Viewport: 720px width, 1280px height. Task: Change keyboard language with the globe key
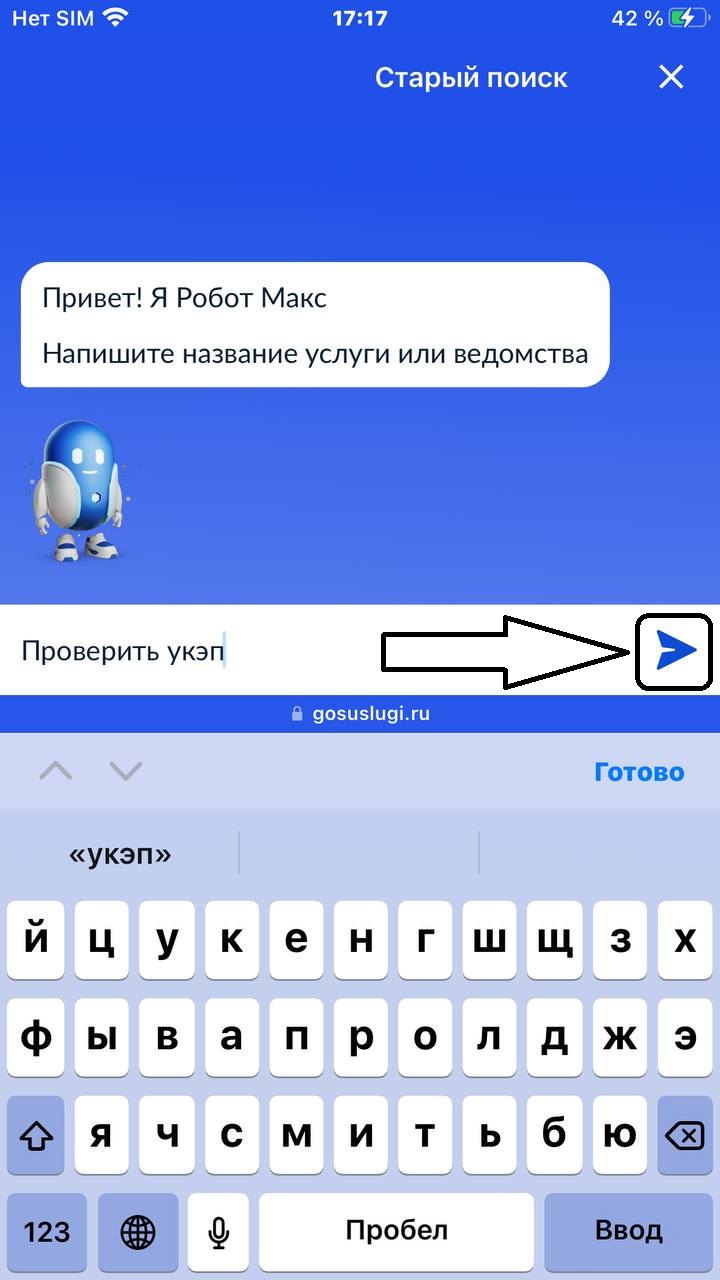tap(138, 1230)
